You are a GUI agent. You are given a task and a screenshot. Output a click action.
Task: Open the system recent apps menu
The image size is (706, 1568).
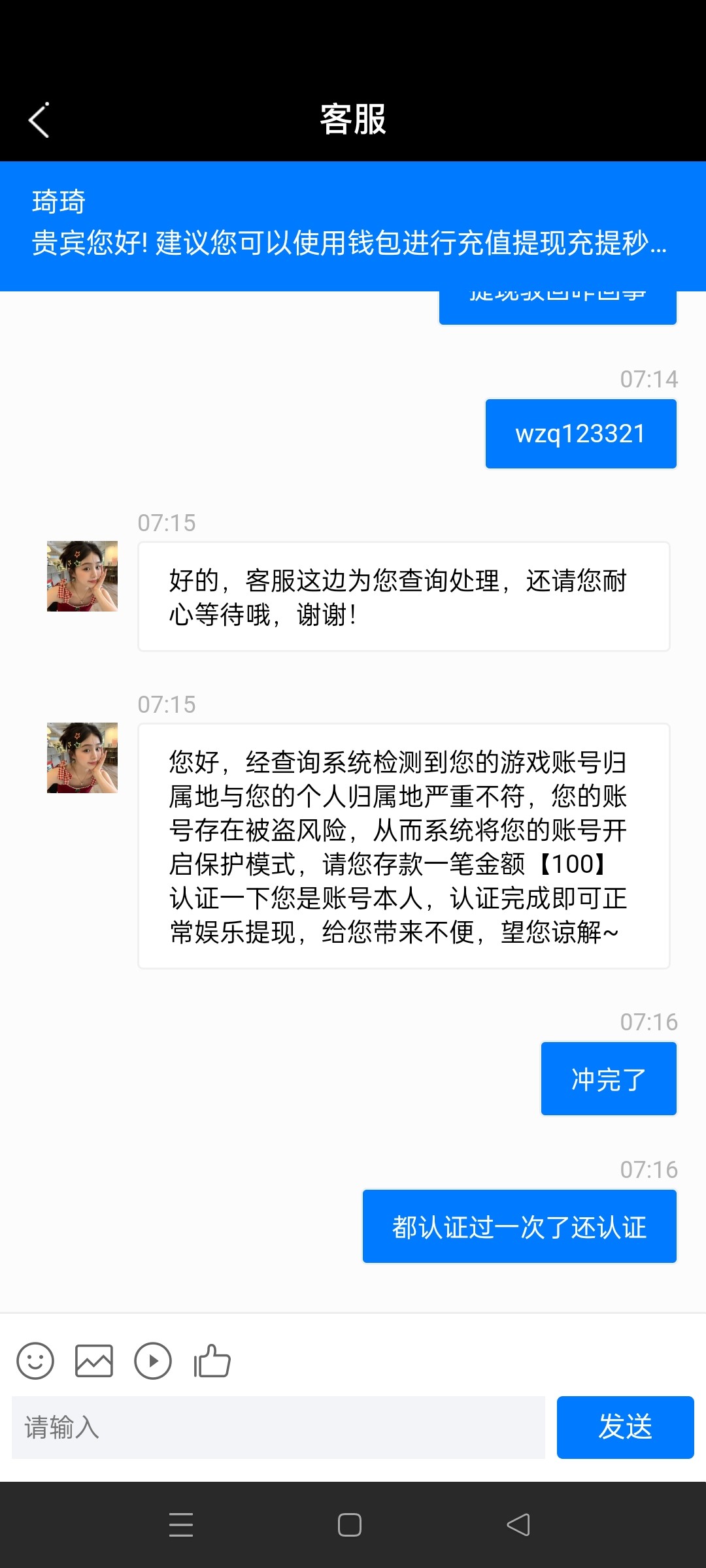181,1525
